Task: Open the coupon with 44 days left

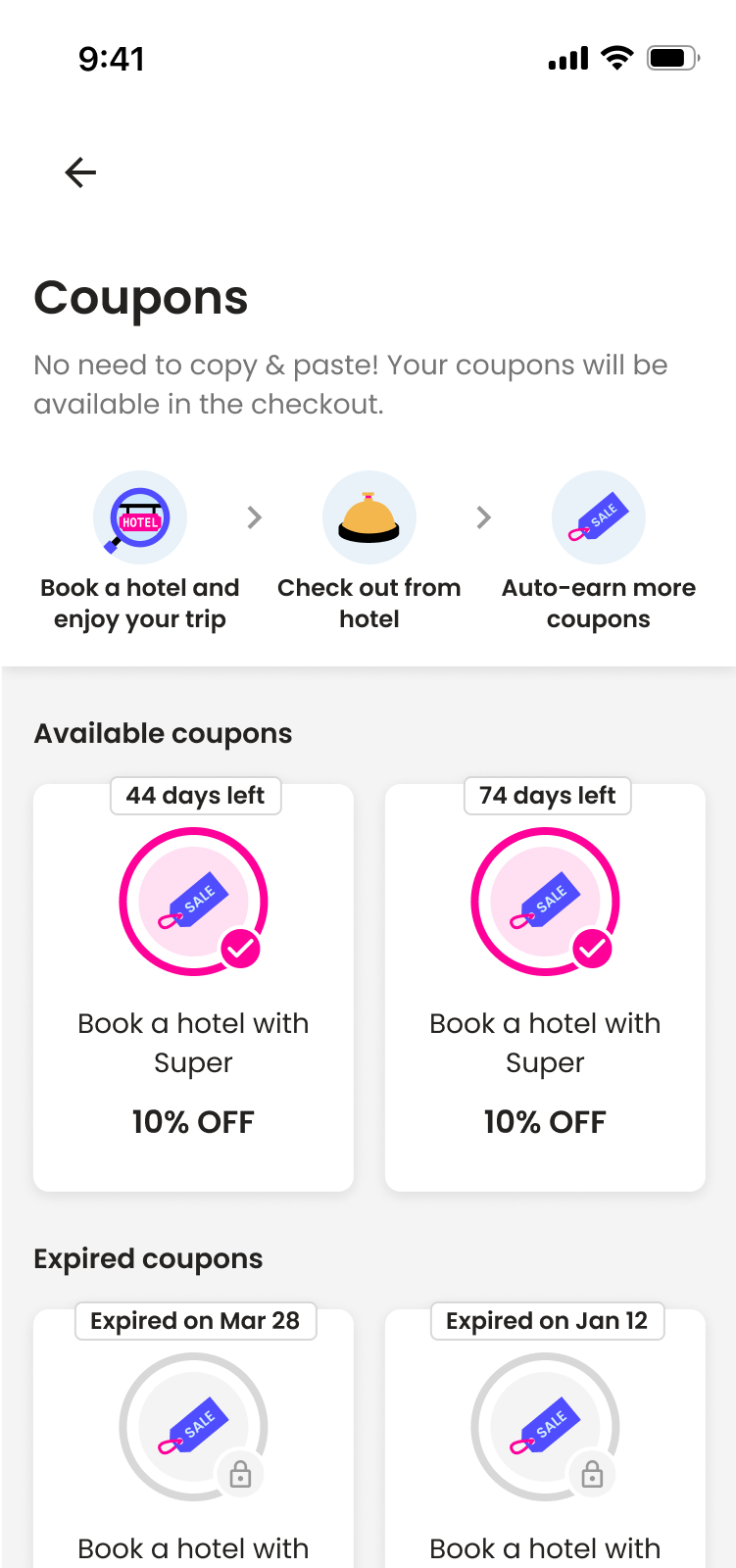Action: 193,987
